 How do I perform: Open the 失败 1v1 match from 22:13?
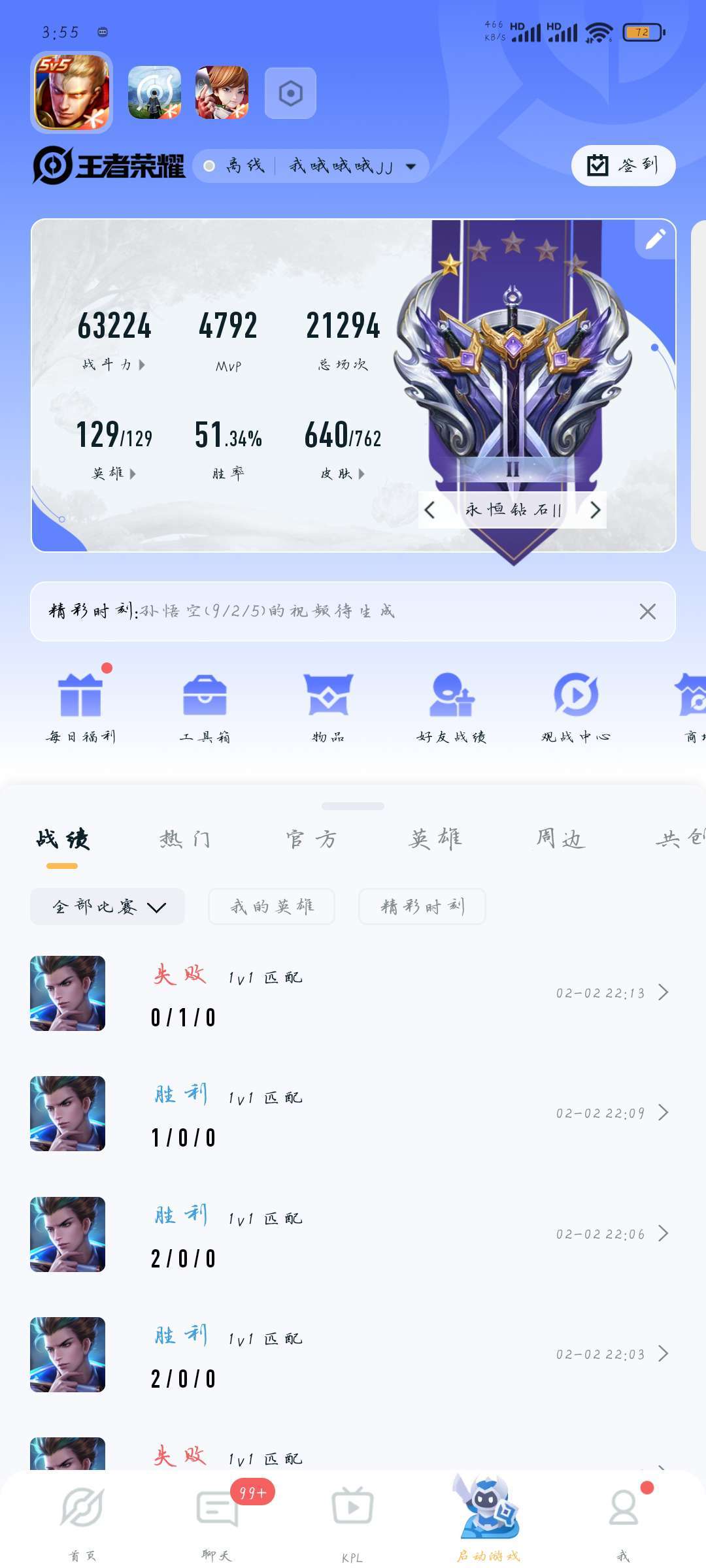(353, 994)
